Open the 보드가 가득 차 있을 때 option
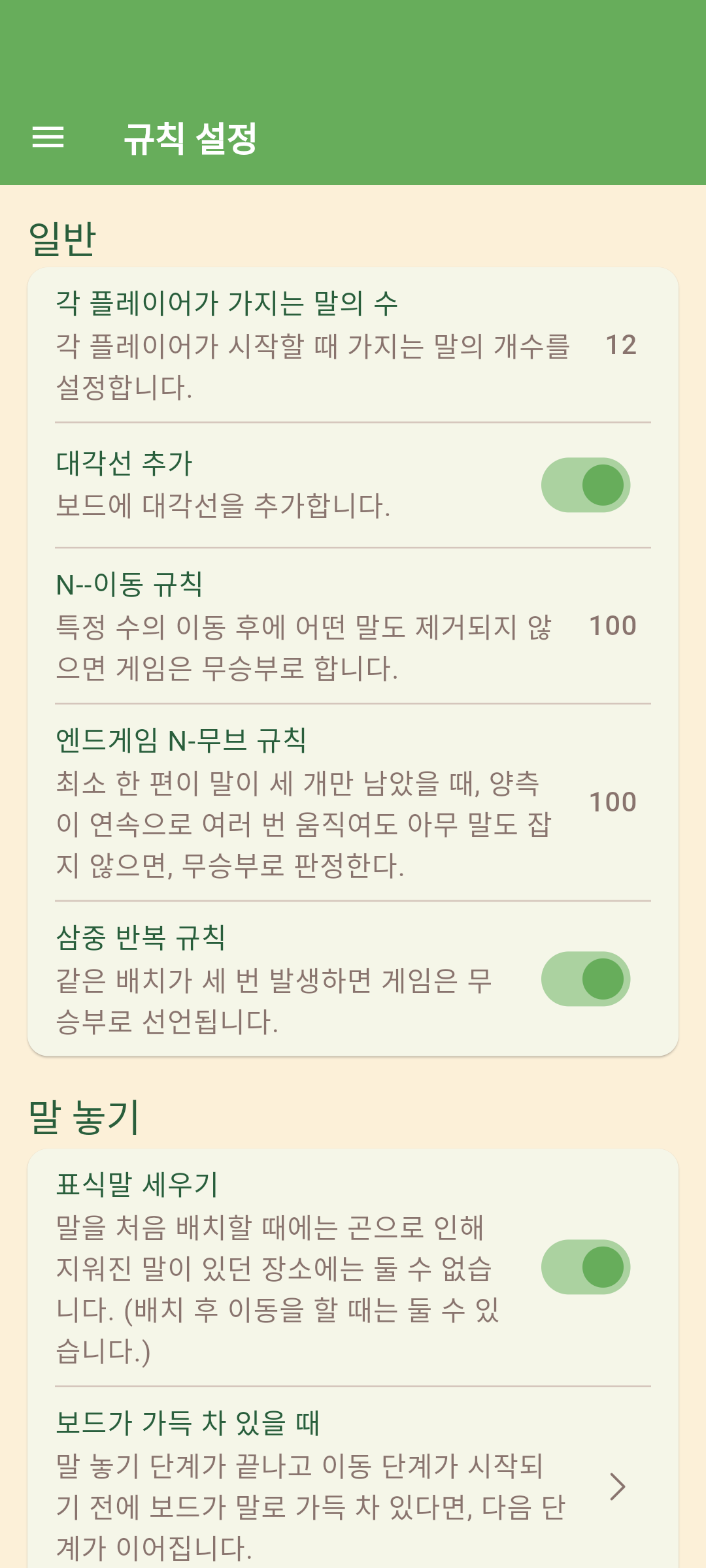 pos(353,1486)
